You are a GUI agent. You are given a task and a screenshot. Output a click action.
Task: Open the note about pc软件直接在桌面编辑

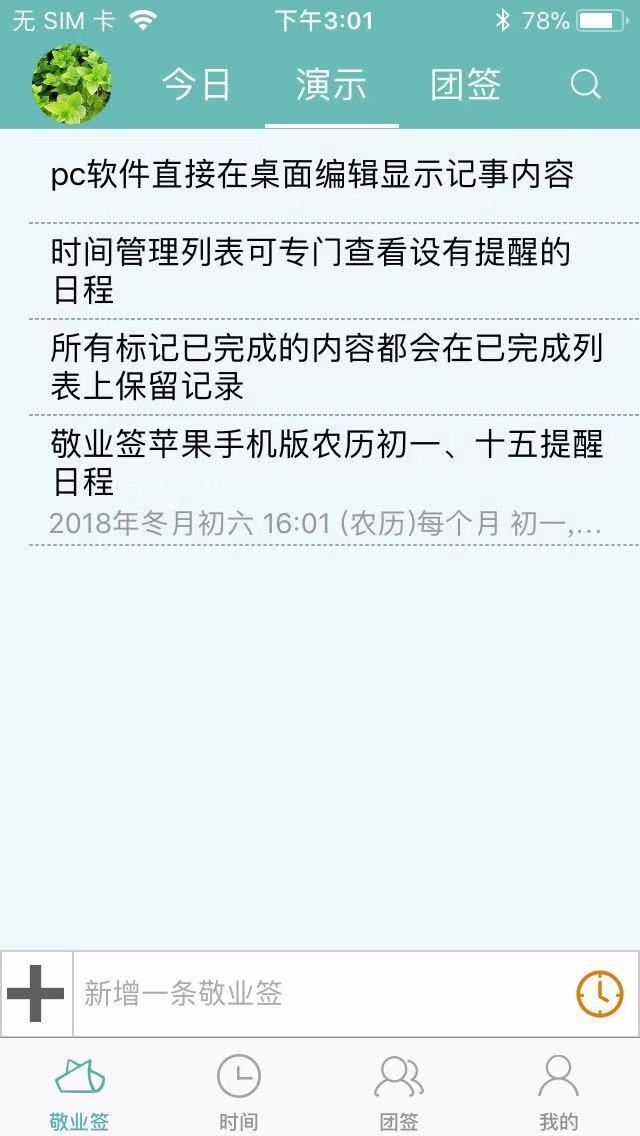[312, 176]
